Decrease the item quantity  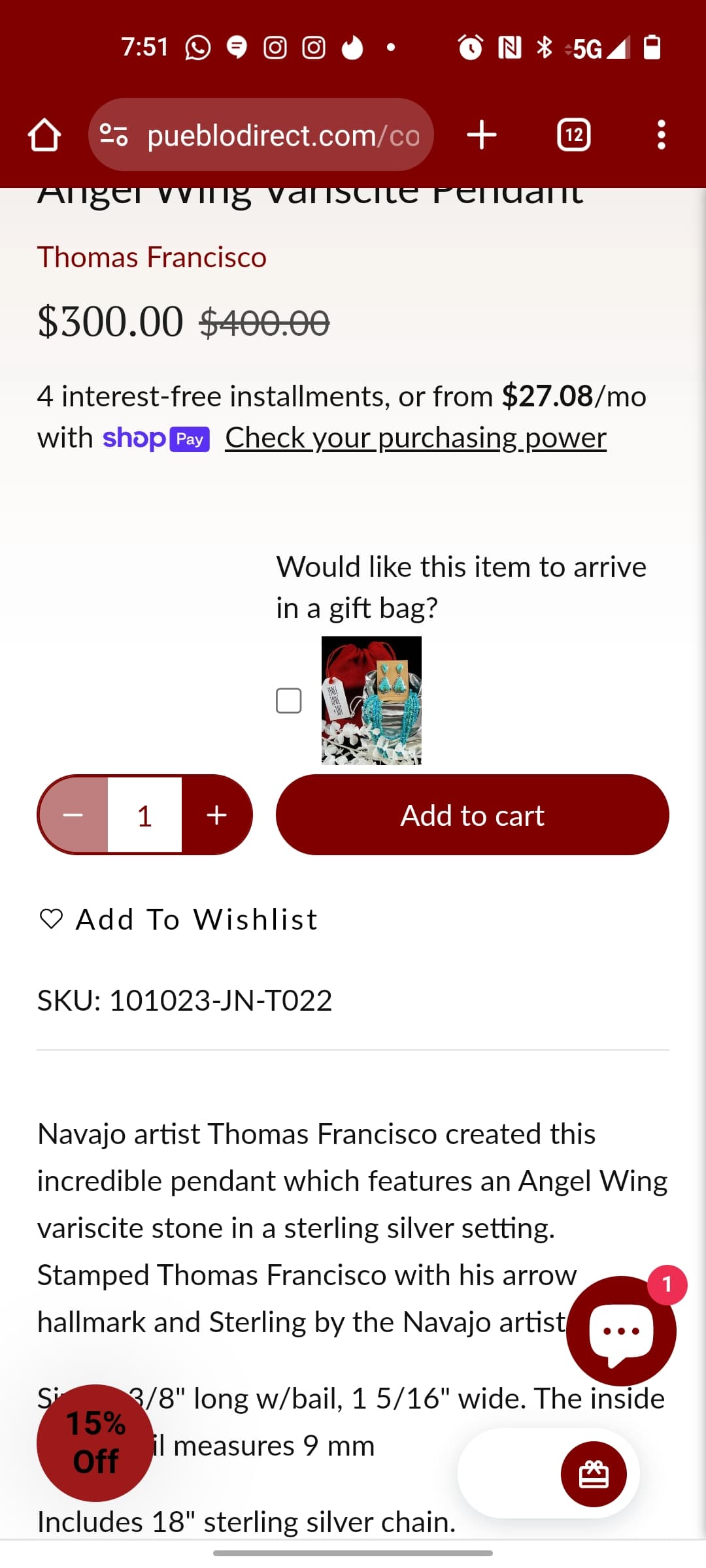coord(73,815)
